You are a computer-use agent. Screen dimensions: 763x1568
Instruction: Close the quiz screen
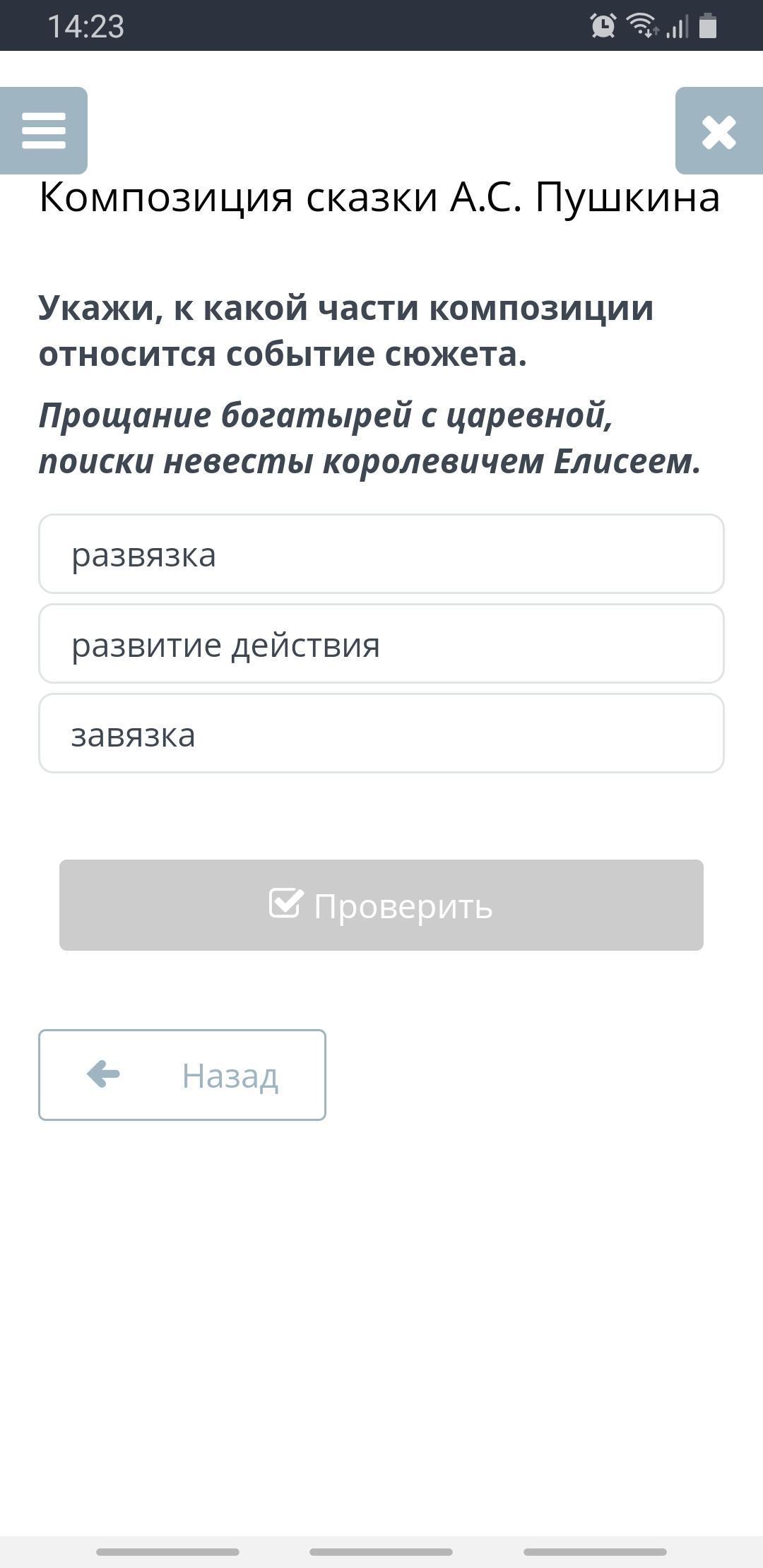(x=719, y=131)
